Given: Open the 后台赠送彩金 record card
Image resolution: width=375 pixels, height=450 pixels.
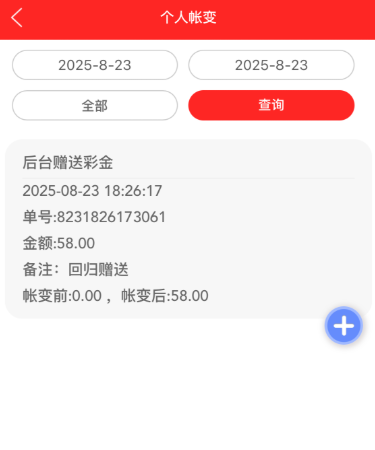Looking at the screenshot, I should point(188,229).
